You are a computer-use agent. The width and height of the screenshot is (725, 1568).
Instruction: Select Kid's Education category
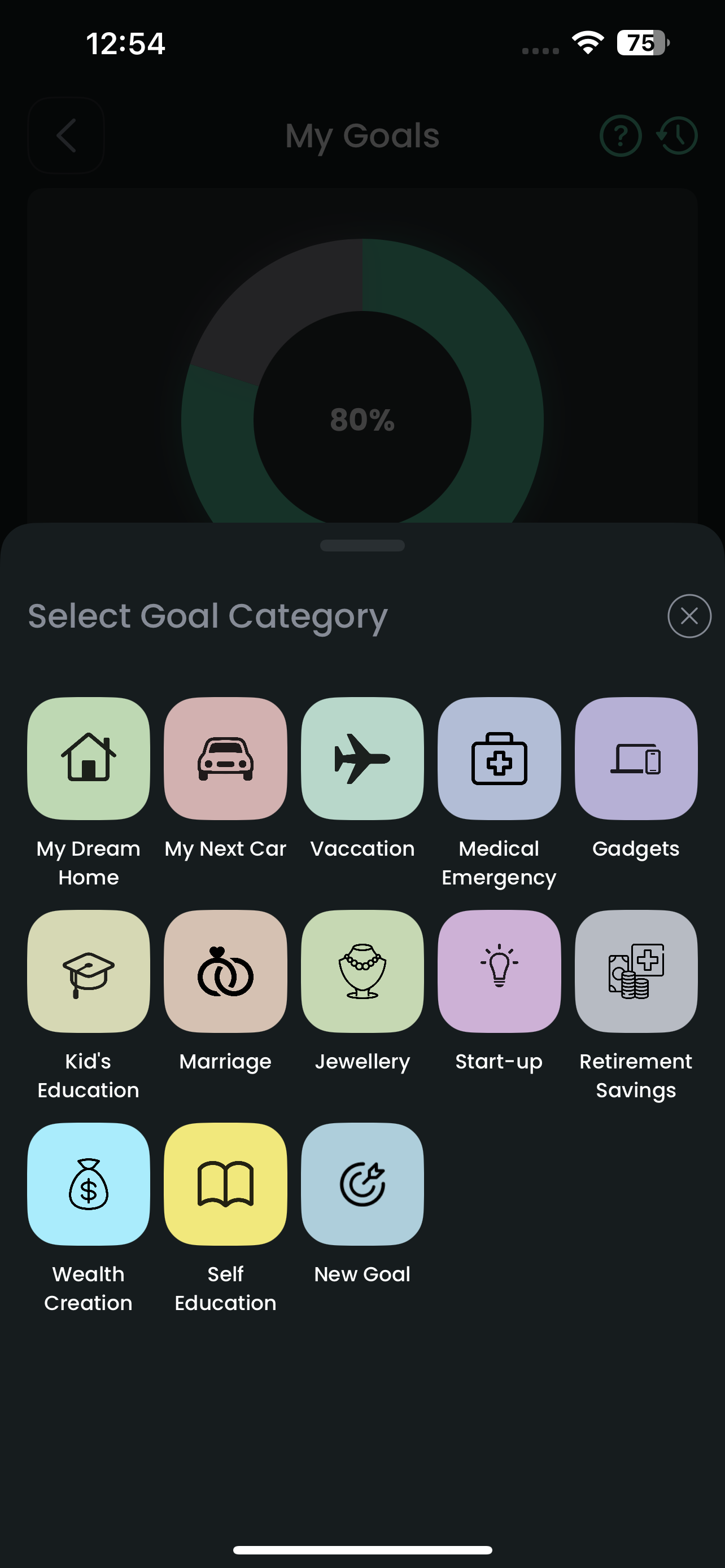pyautogui.click(x=89, y=971)
